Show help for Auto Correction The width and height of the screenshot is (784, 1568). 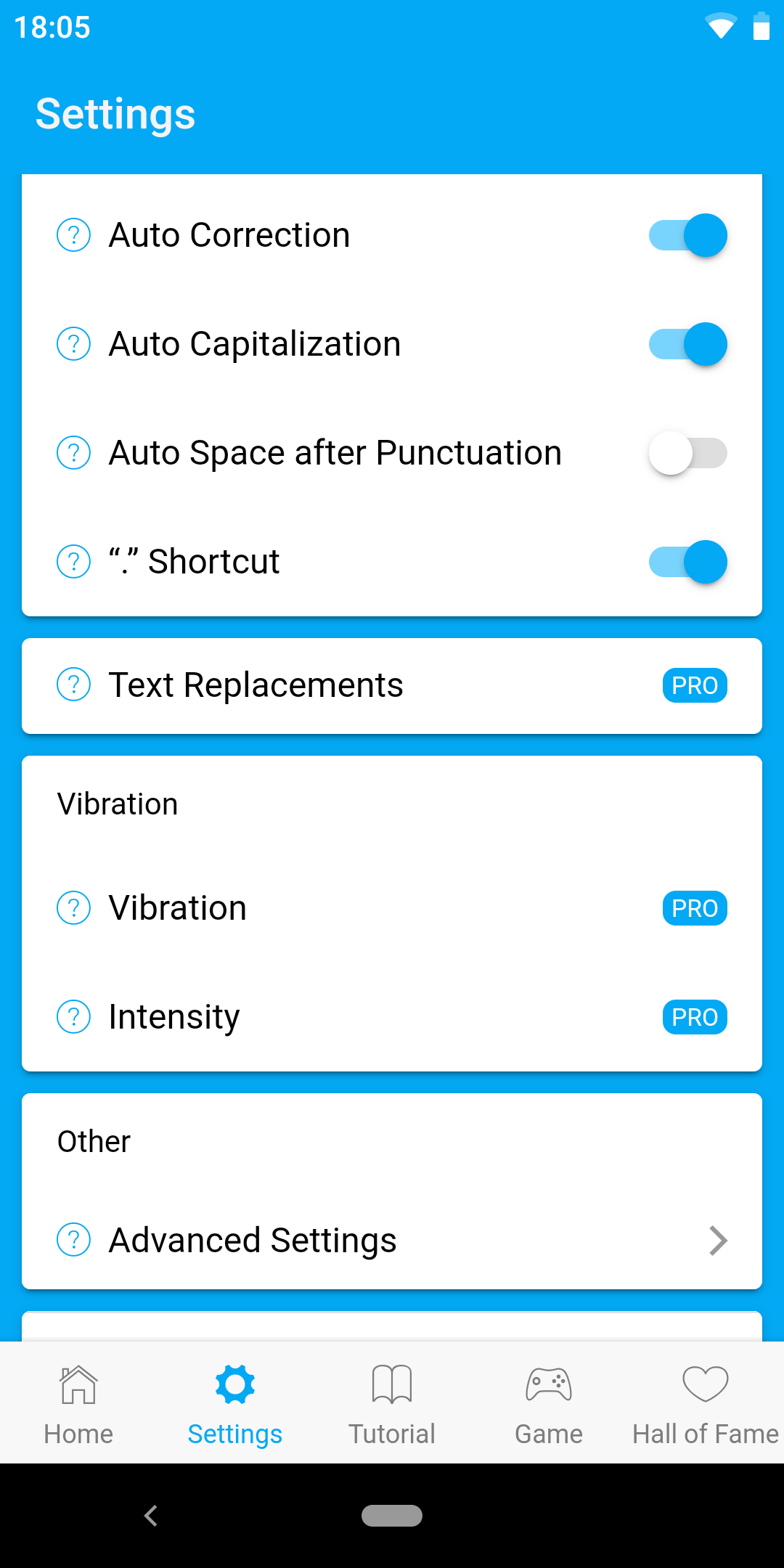pos(73,235)
